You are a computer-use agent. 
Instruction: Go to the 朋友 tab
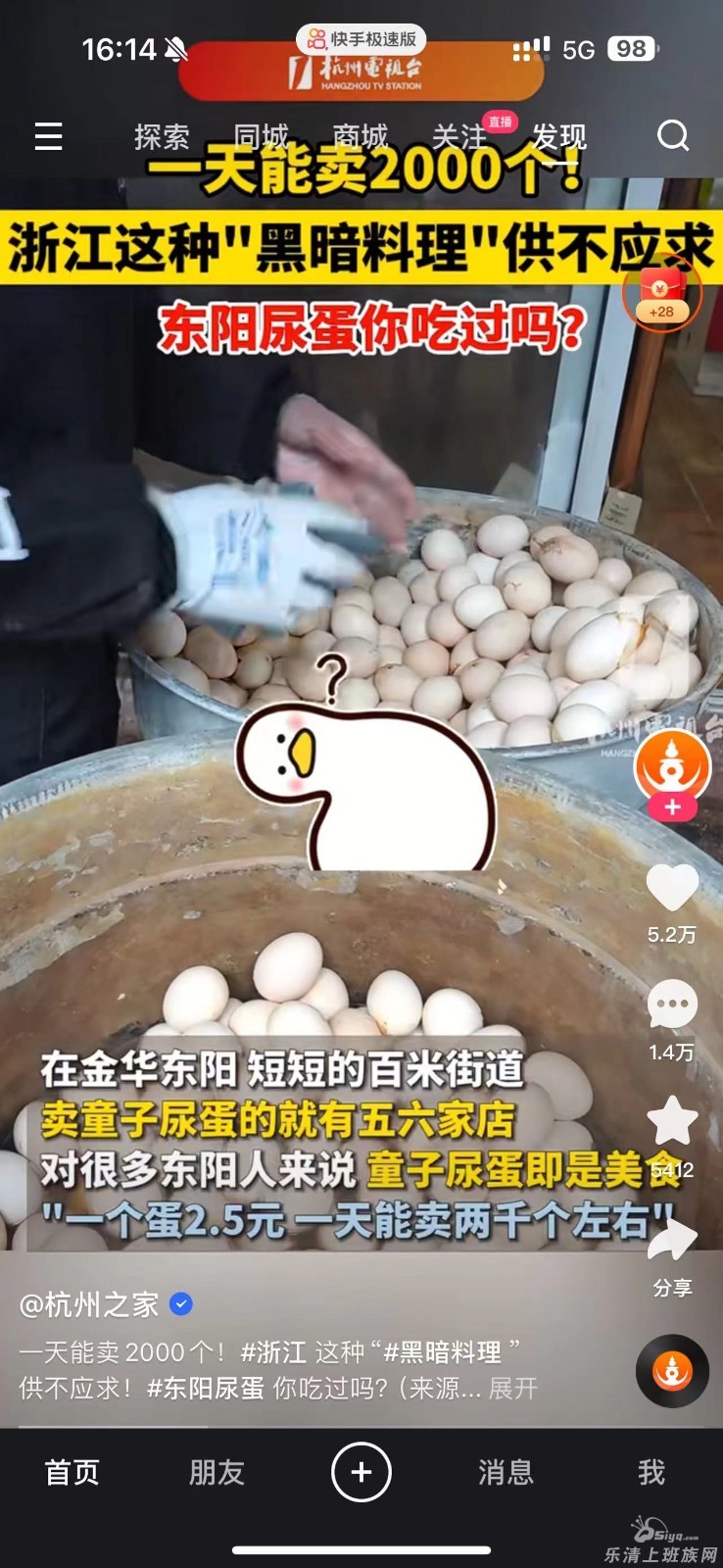(x=217, y=1472)
